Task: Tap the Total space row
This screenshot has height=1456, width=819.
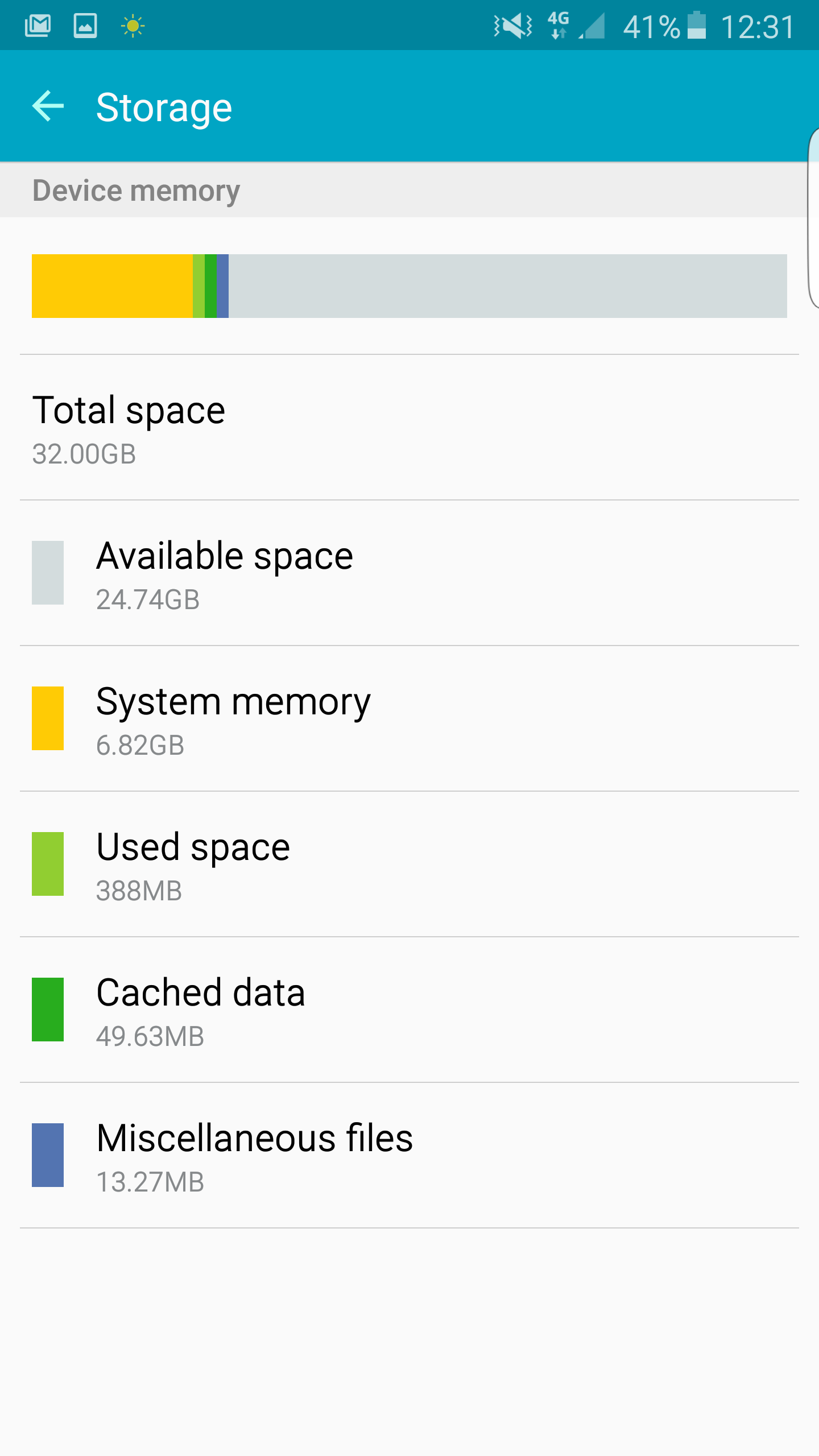Action: click(x=409, y=428)
